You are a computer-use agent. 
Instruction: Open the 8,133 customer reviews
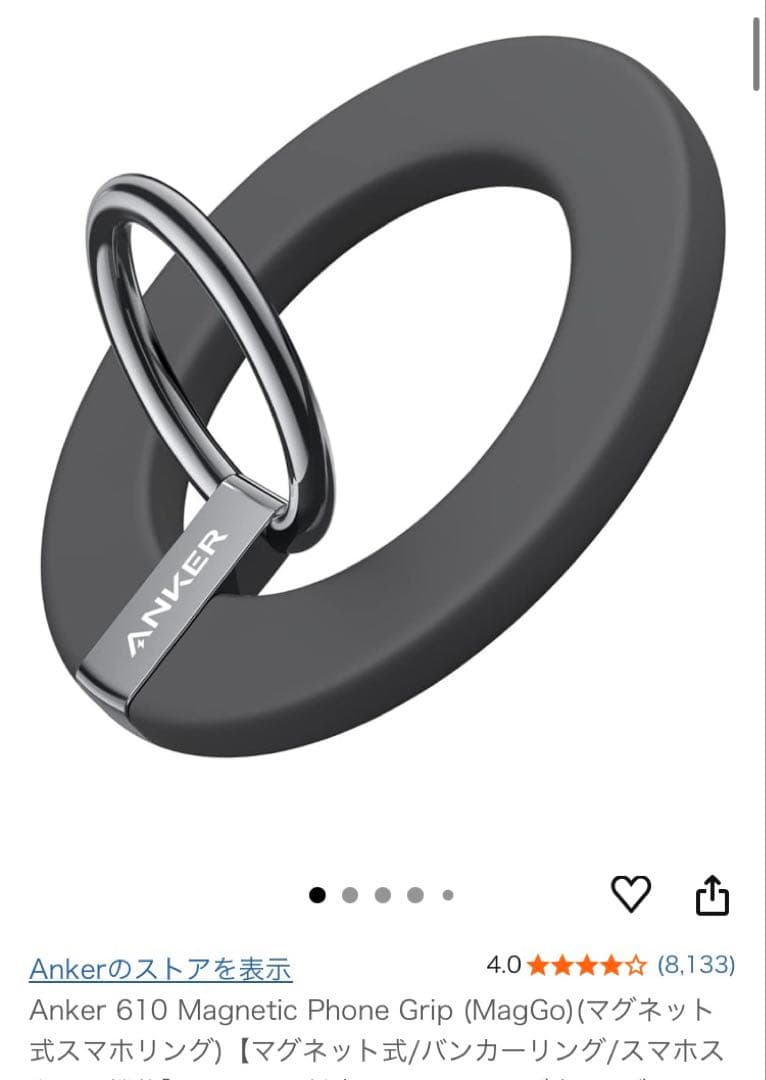tap(696, 965)
